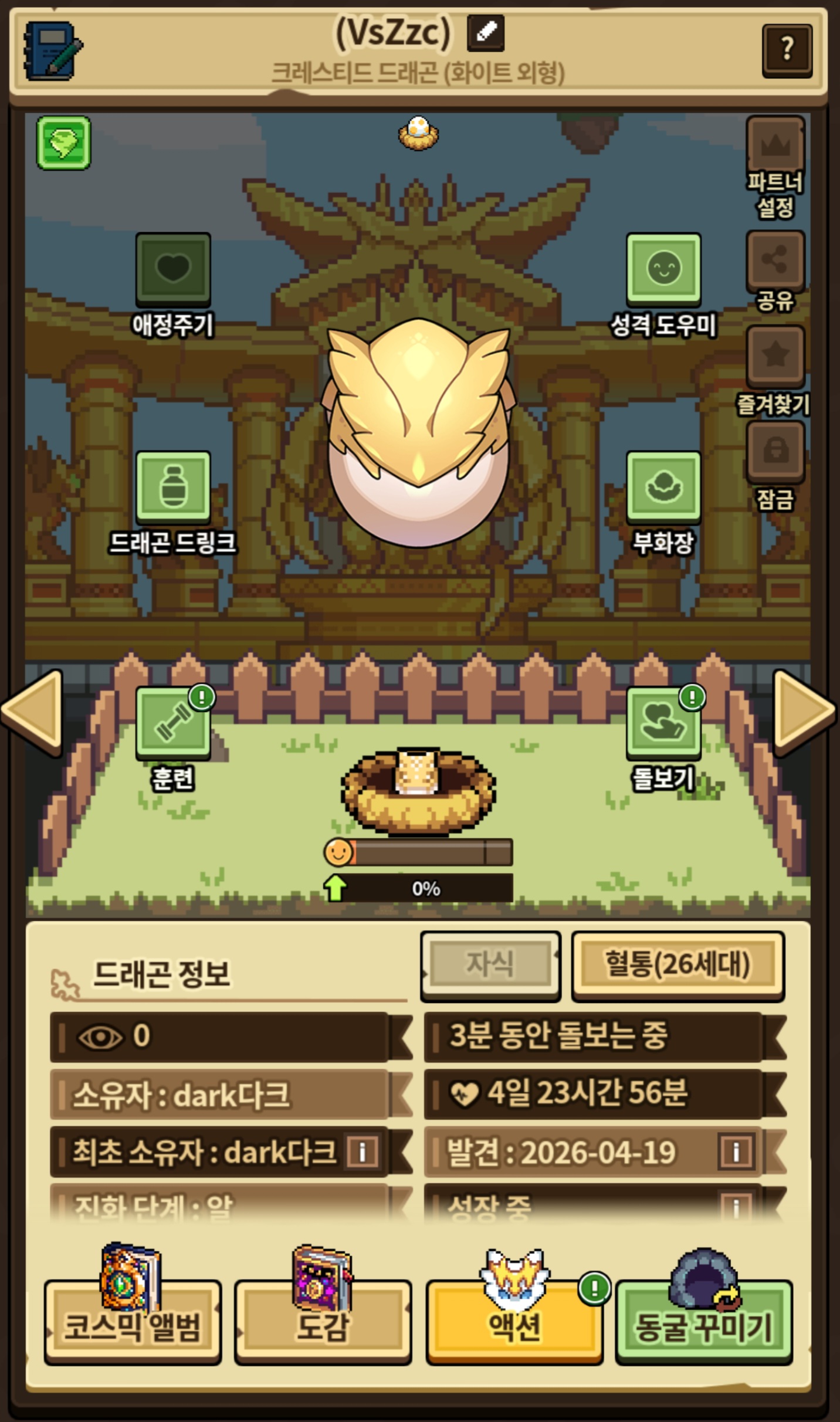Open the 부화장 hatchery
The height and width of the screenshot is (1422, 840).
(x=663, y=502)
